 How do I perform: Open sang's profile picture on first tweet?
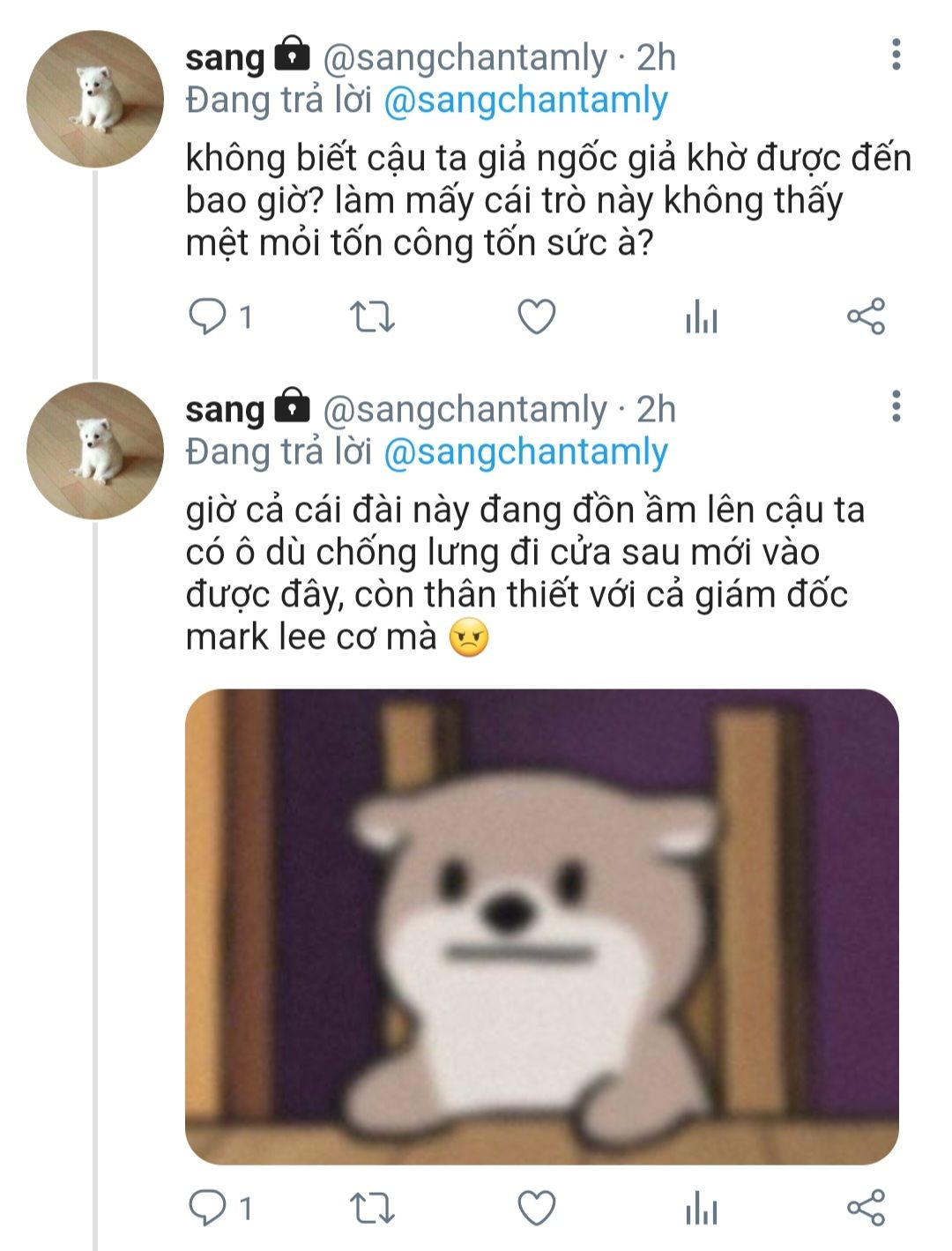pos(95,99)
